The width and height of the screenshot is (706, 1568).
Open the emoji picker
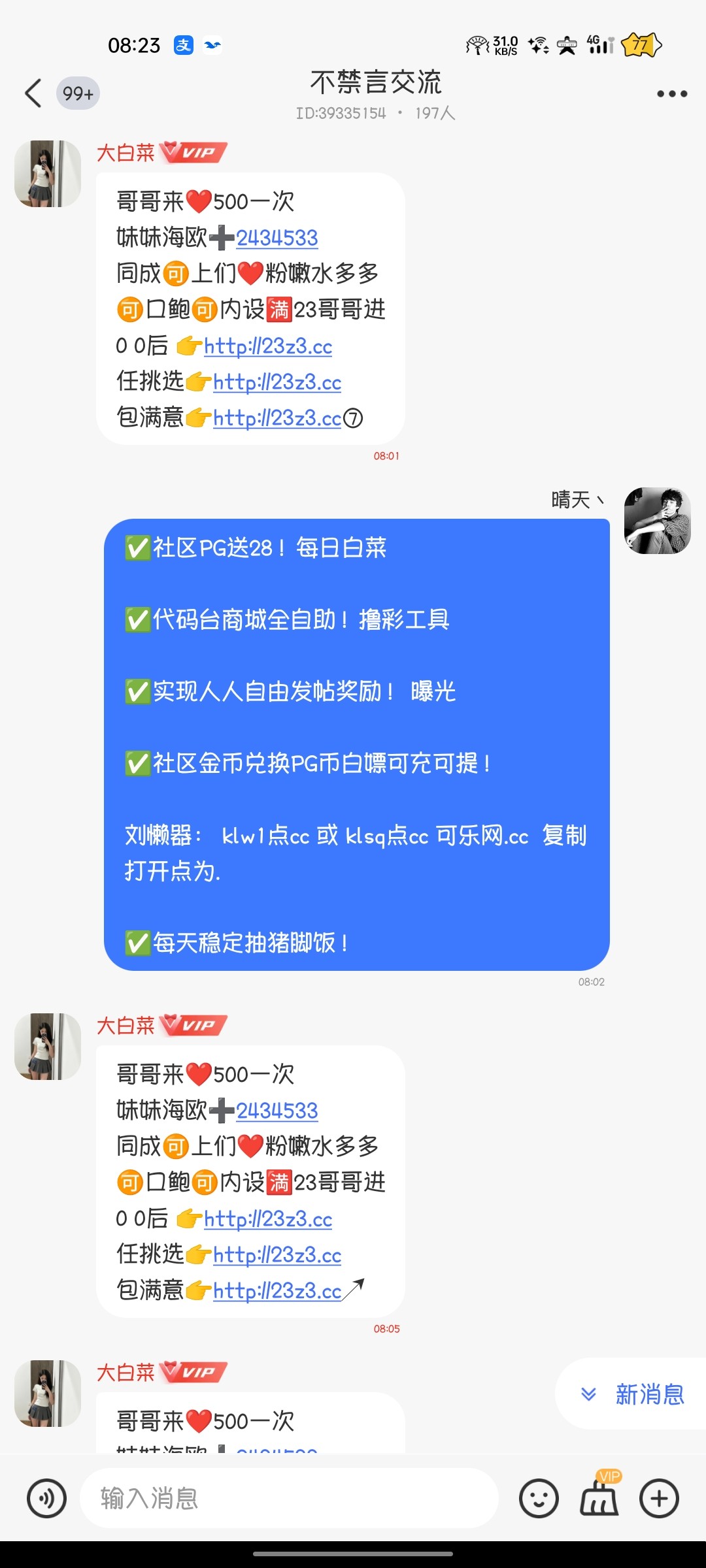pyautogui.click(x=539, y=1498)
